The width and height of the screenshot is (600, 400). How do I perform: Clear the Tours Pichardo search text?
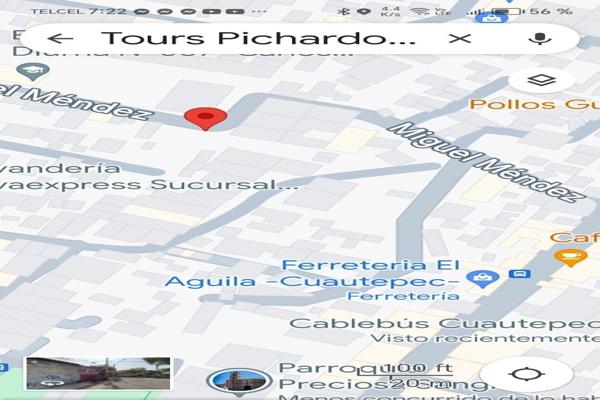(x=459, y=39)
